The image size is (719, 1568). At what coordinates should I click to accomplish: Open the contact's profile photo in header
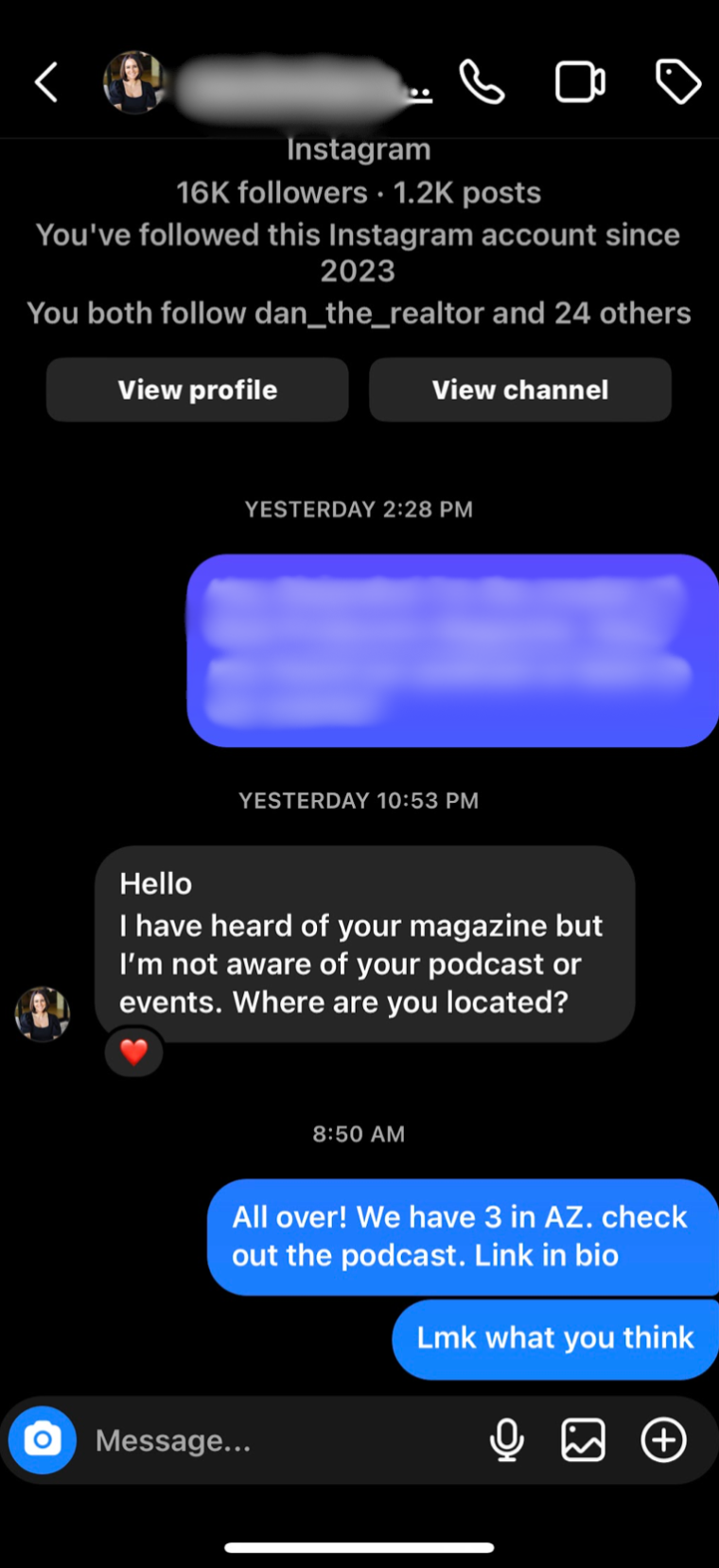point(134,82)
